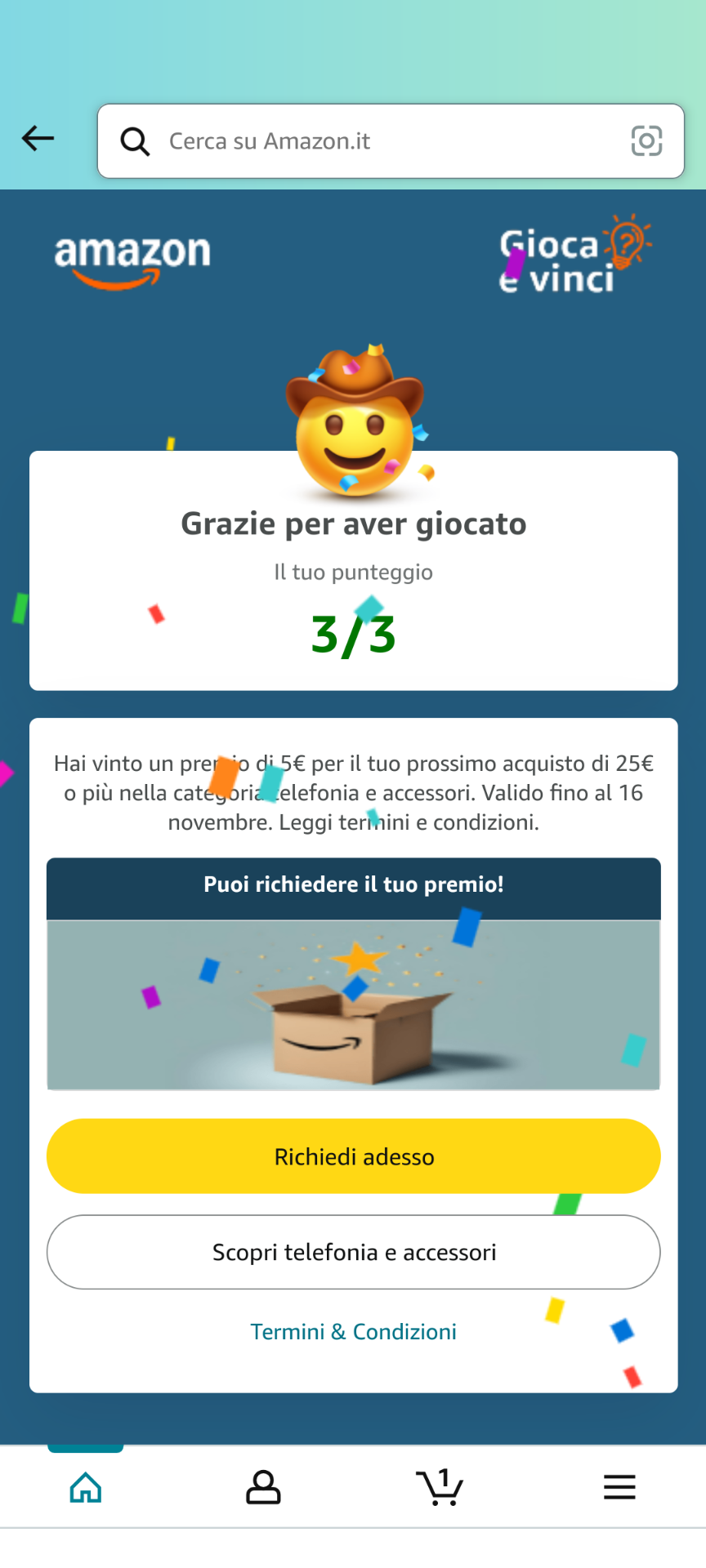Go back using the arrow icon

pos(38,139)
